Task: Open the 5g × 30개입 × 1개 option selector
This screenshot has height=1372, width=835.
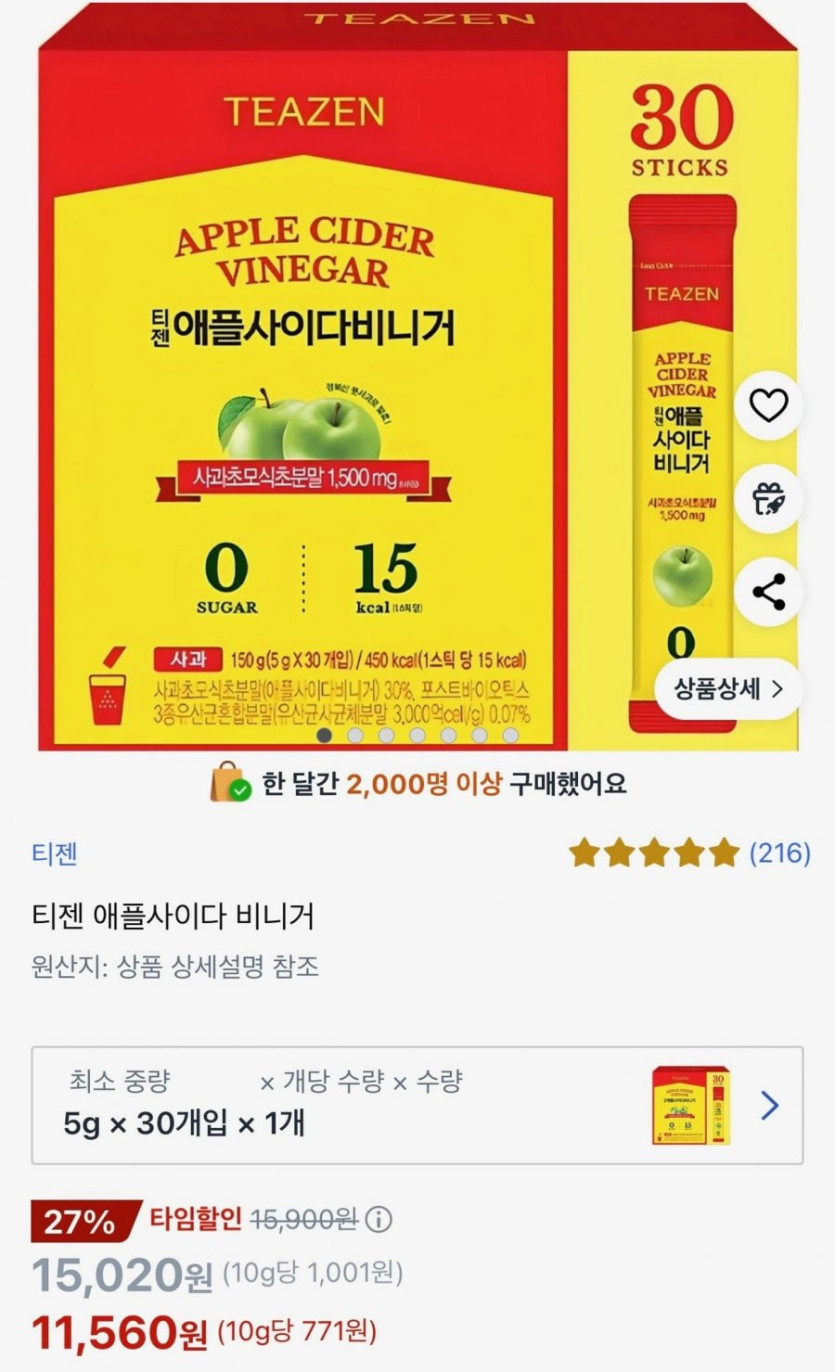Action: click(417, 1105)
